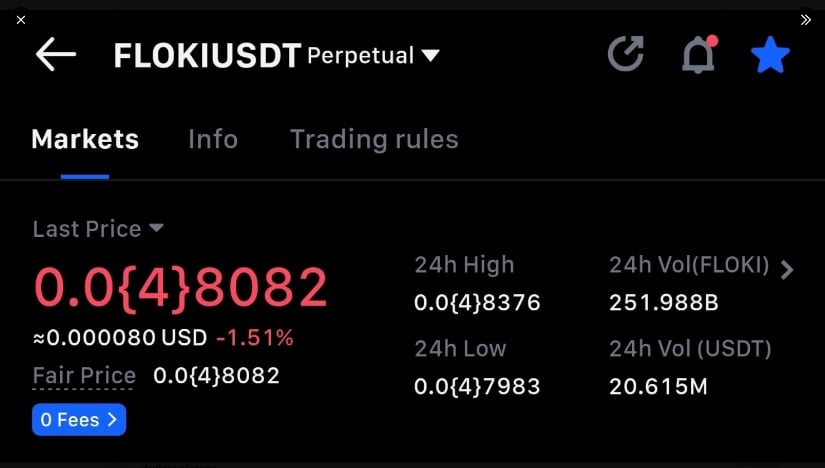Open the Trading rules tab

pyautogui.click(x=374, y=139)
